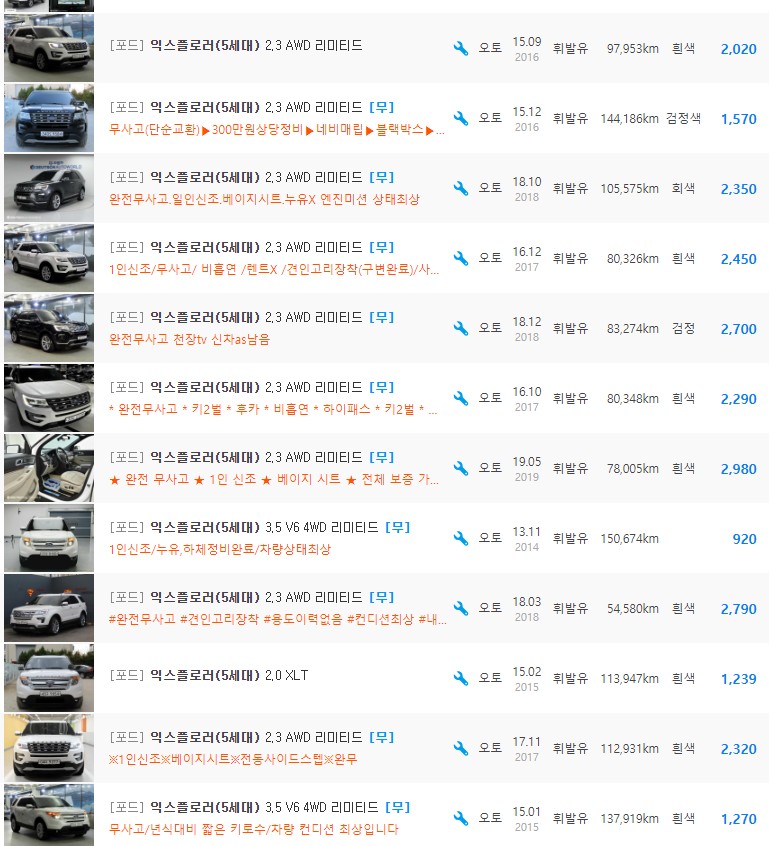Click the thumbnail of the top white Explorer
The height and width of the screenshot is (846, 769).
(x=48, y=46)
